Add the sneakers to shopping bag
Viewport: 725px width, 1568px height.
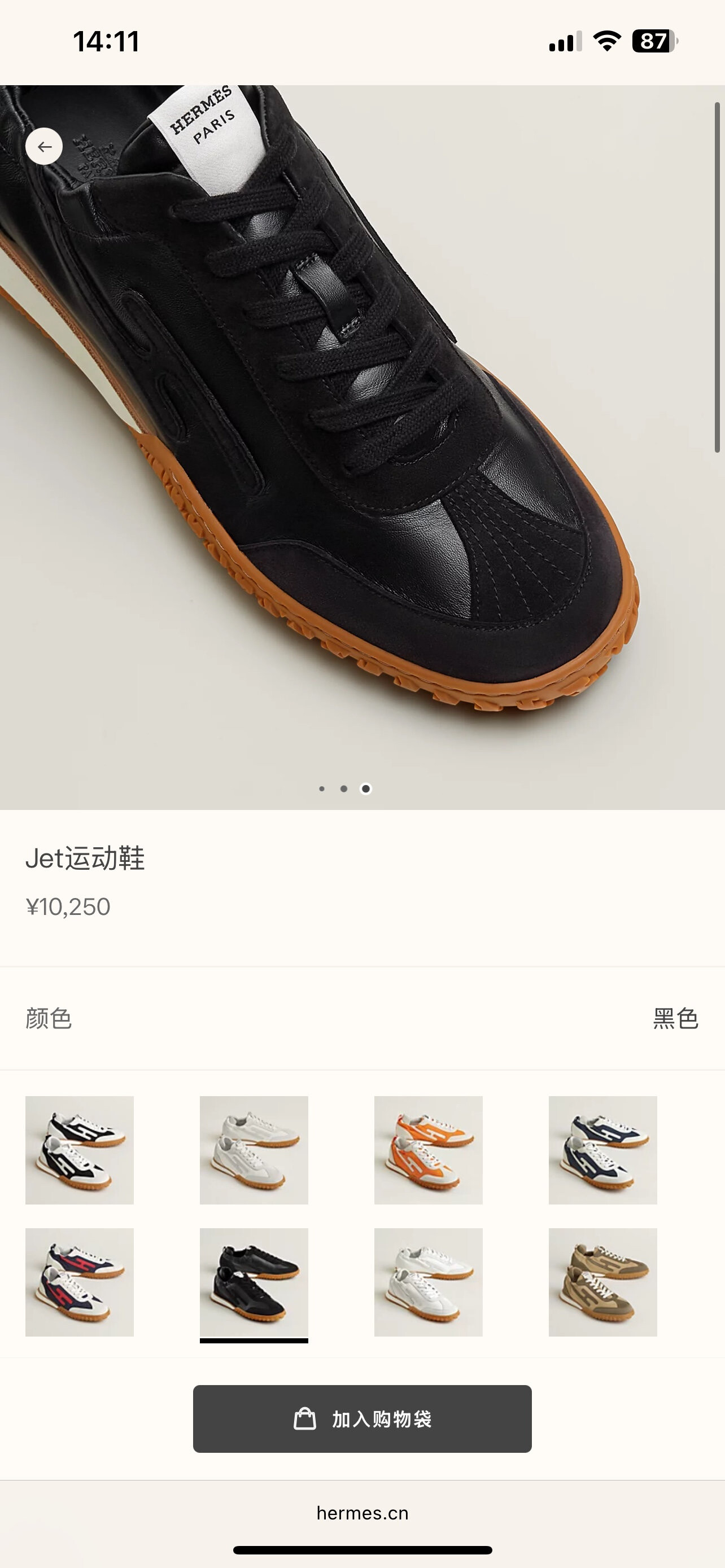362,1418
